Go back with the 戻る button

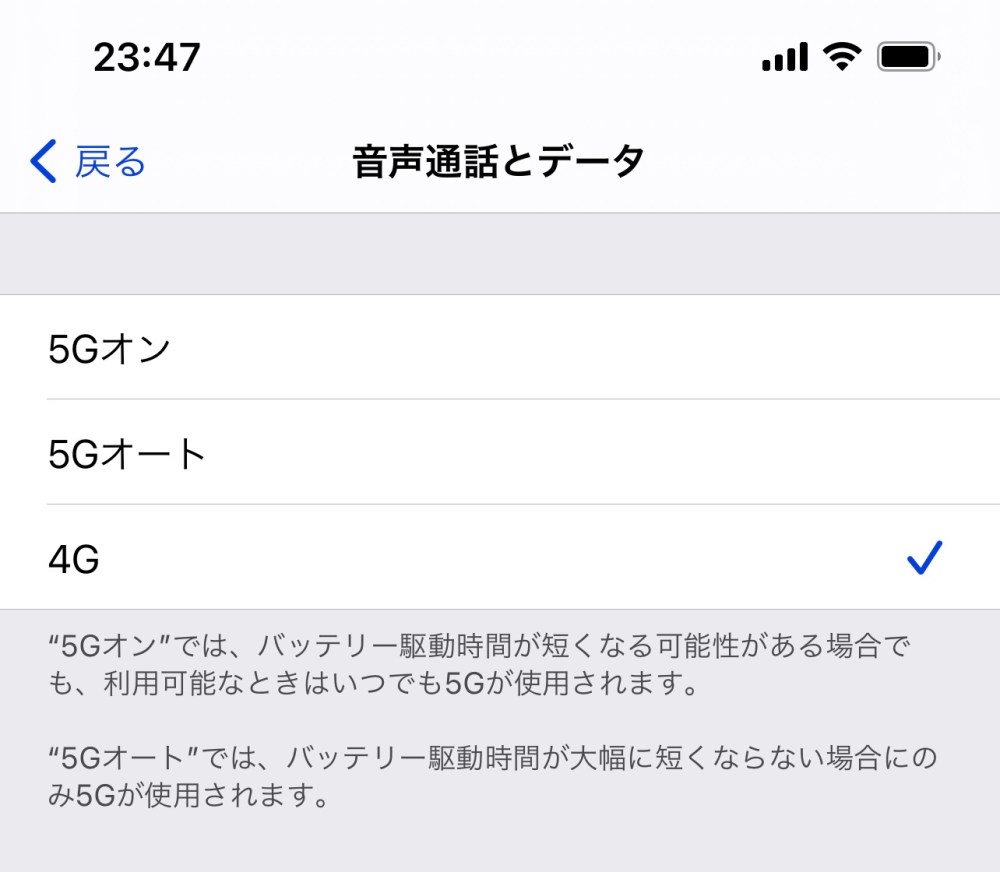tap(88, 161)
